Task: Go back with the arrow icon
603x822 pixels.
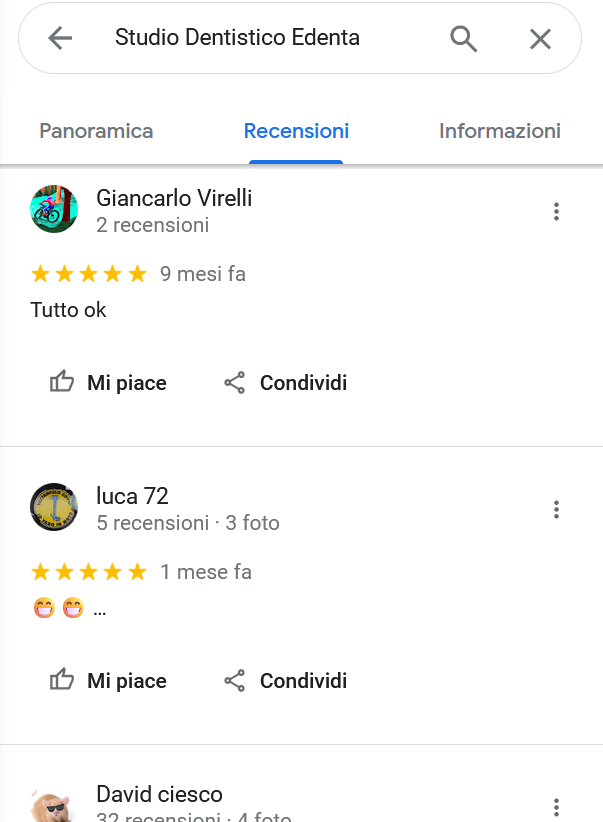Action: 60,39
